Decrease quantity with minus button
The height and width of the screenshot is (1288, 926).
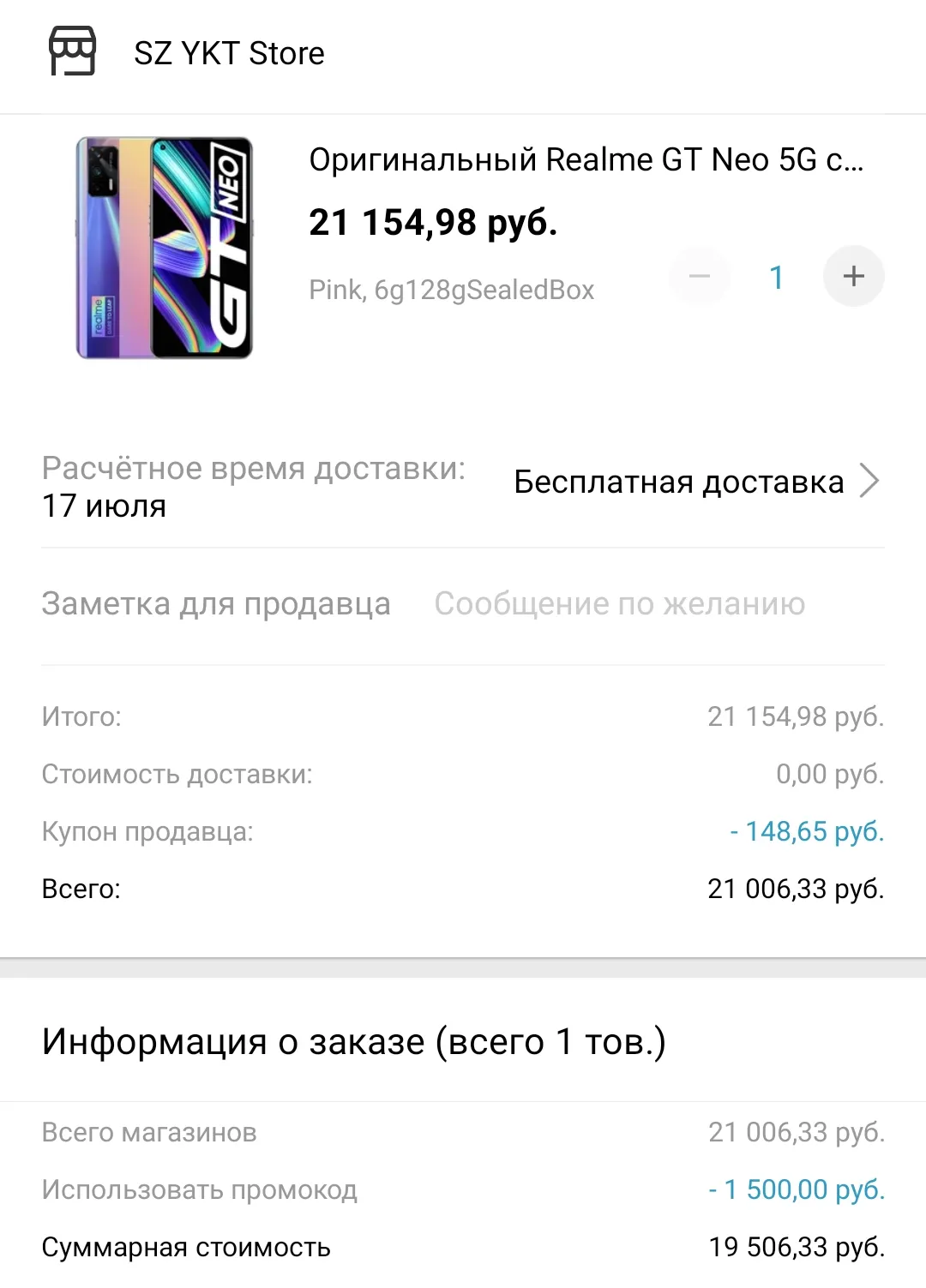[700, 276]
